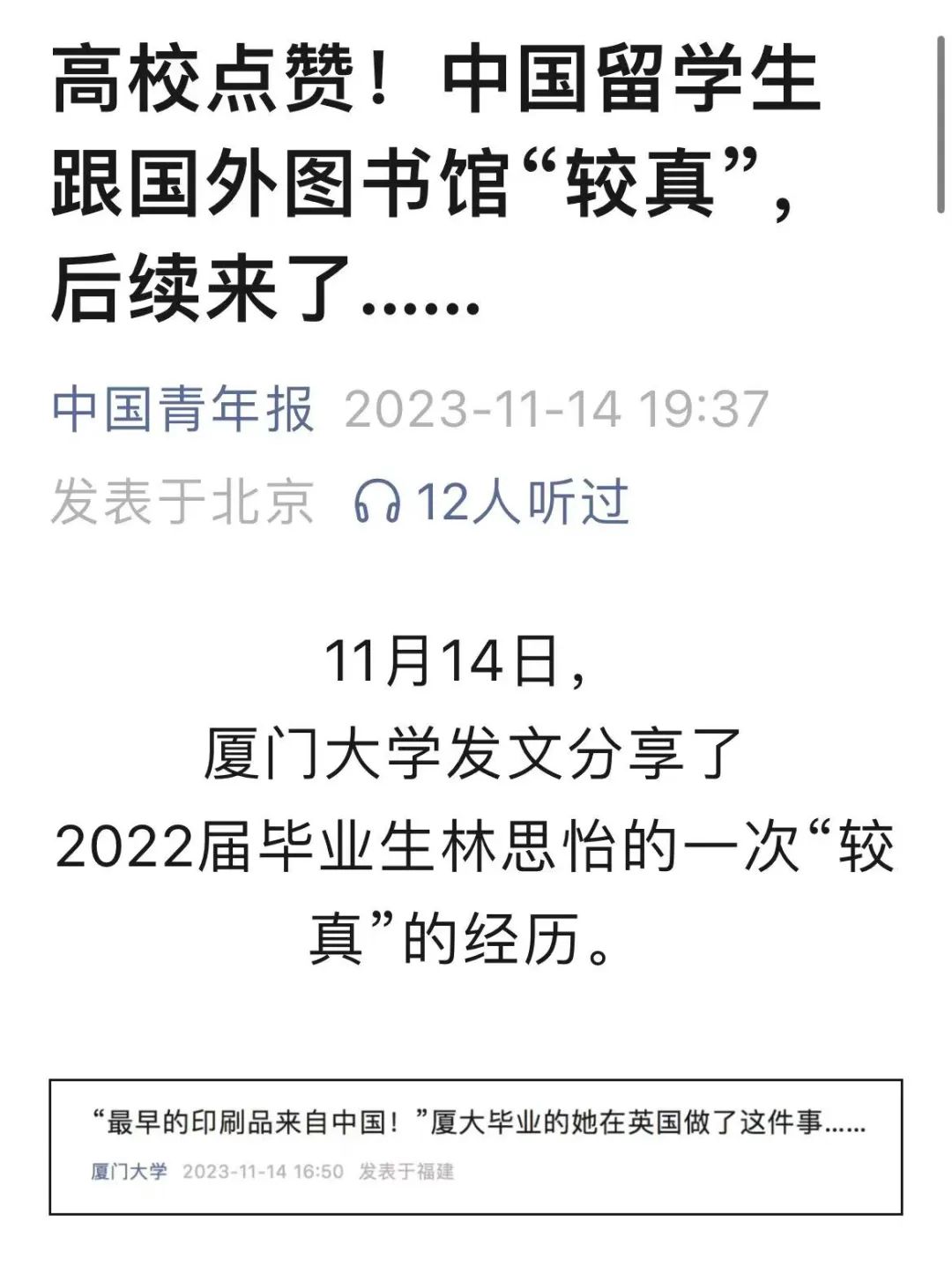Listen to the article via 12人听过
Viewport: 952px width, 1275px height.
491,503
